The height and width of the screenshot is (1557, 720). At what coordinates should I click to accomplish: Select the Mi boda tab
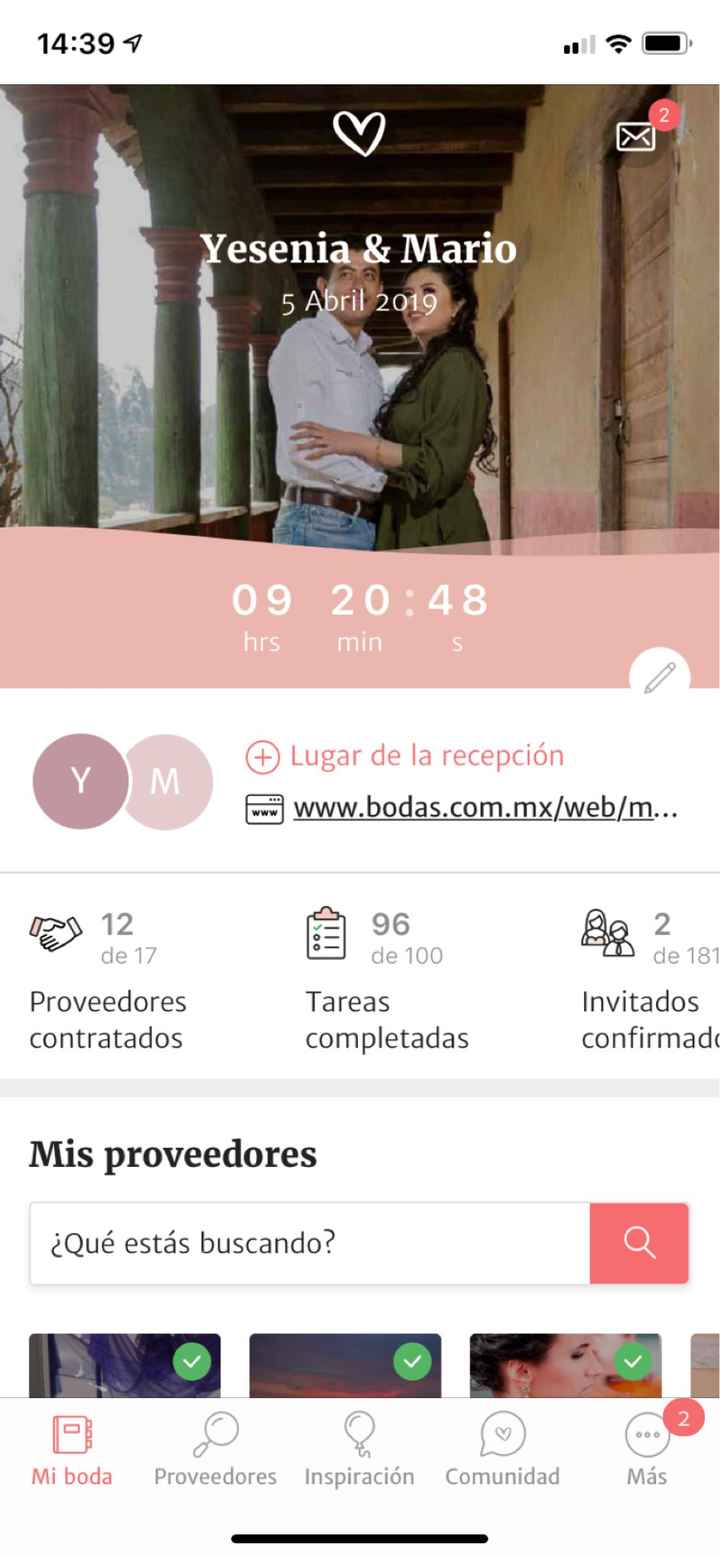(x=70, y=1435)
